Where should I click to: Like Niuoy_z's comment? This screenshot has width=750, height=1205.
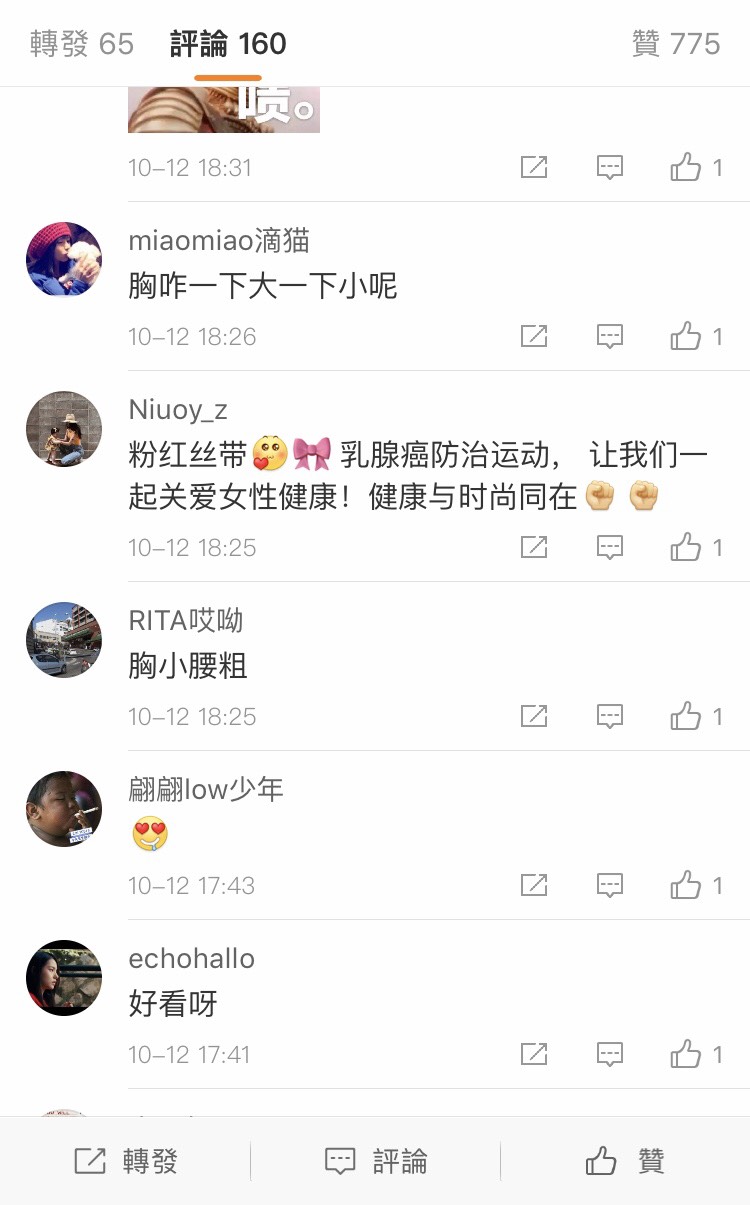[x=686, y=548]
